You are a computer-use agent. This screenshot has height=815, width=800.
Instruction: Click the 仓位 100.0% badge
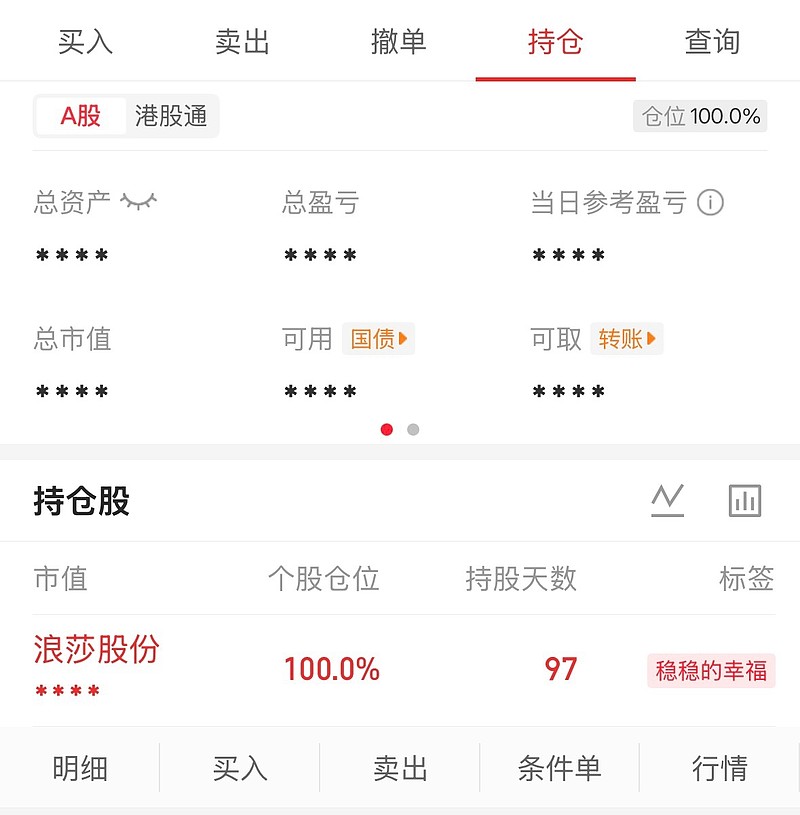700,116
